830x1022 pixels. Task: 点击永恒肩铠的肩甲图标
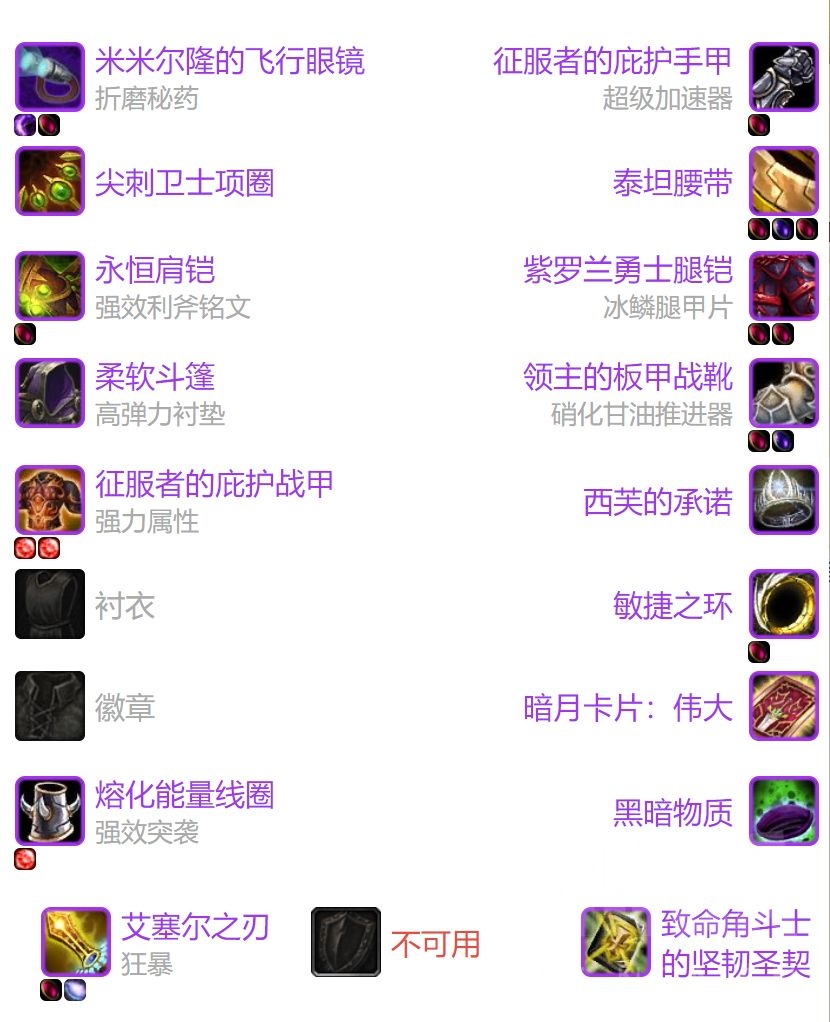[49, 287]
